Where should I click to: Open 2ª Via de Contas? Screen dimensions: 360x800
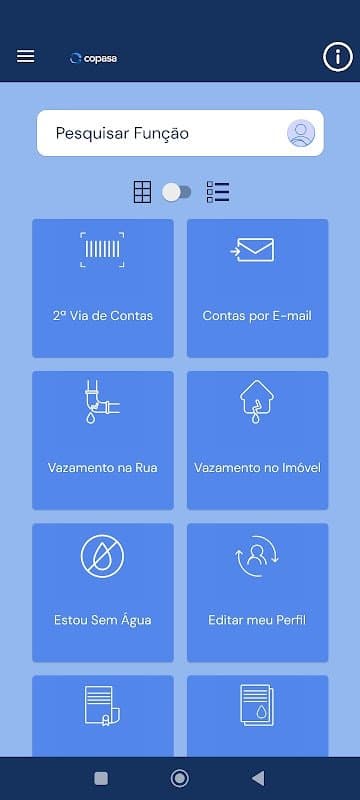(x=102, y=288)
